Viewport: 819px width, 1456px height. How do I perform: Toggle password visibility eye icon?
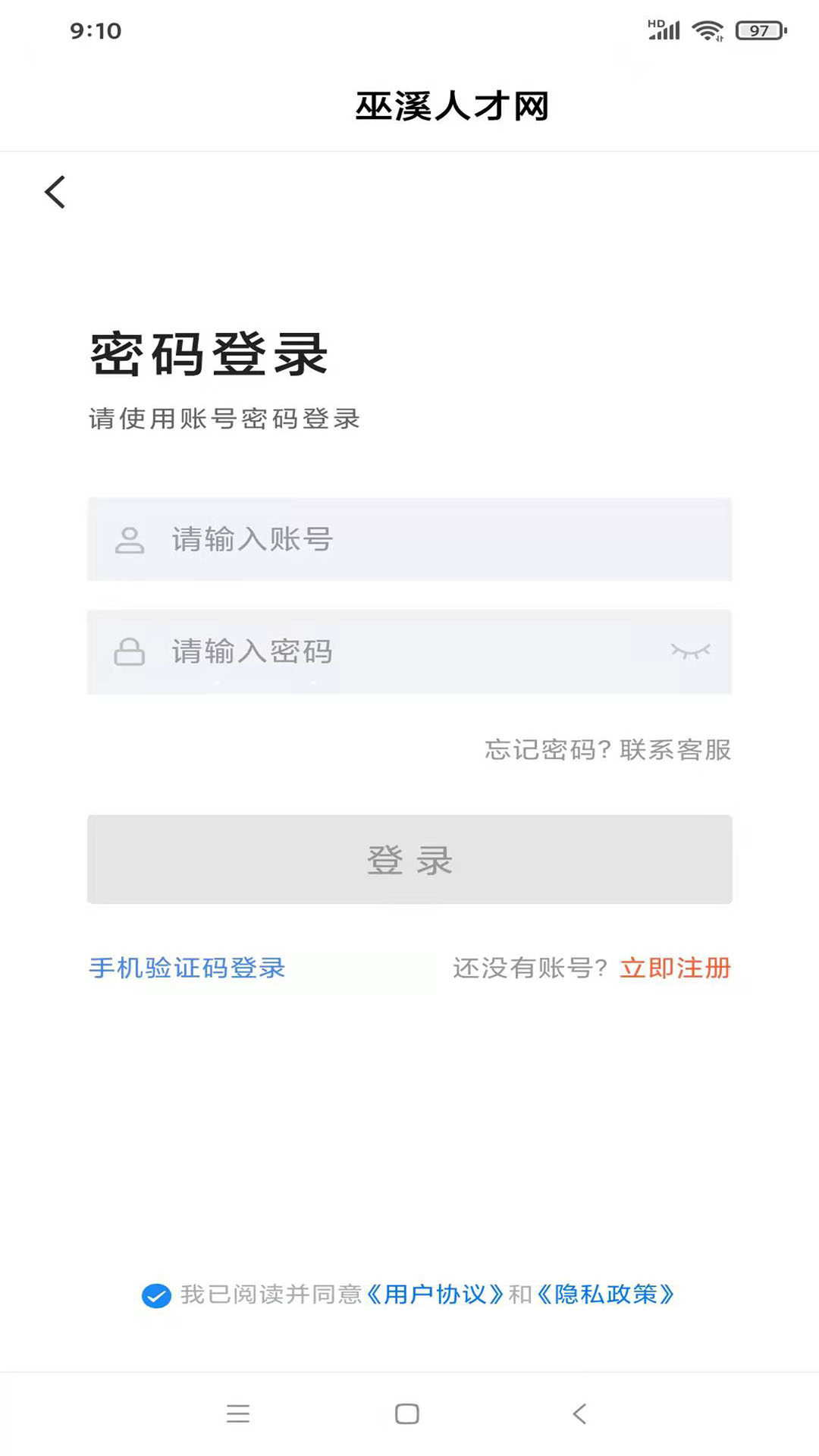coord(690,651)
